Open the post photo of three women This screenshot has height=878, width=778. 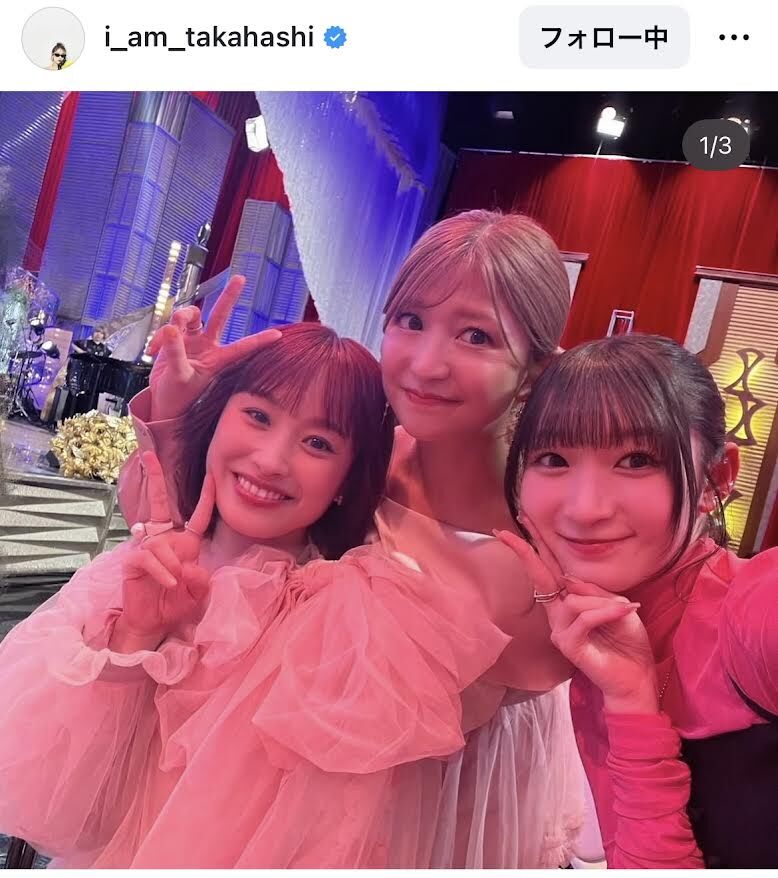389,480
